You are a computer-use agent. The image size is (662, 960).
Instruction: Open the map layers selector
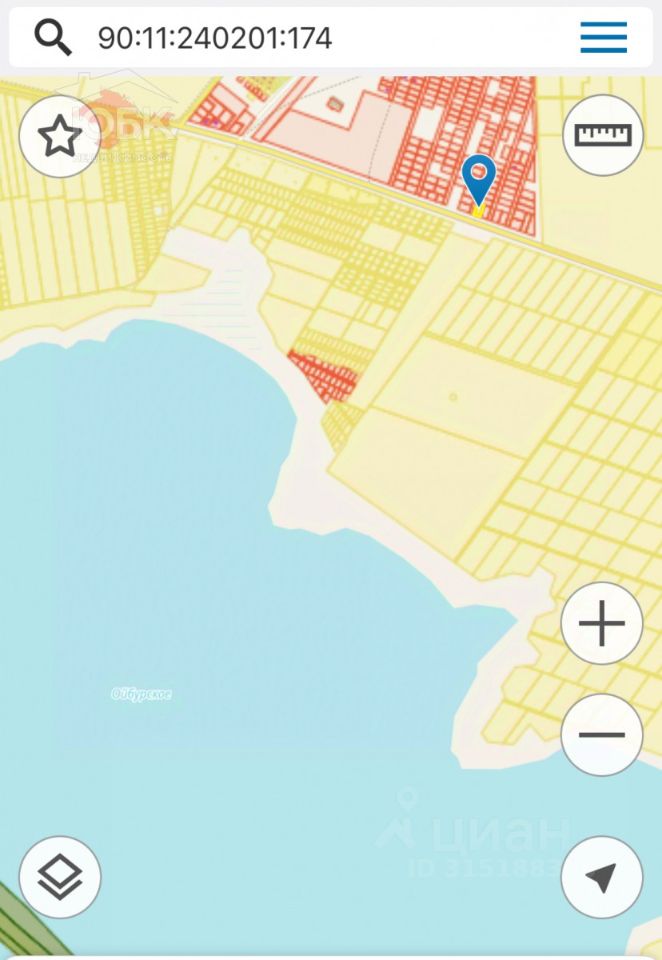click(59, 877)
